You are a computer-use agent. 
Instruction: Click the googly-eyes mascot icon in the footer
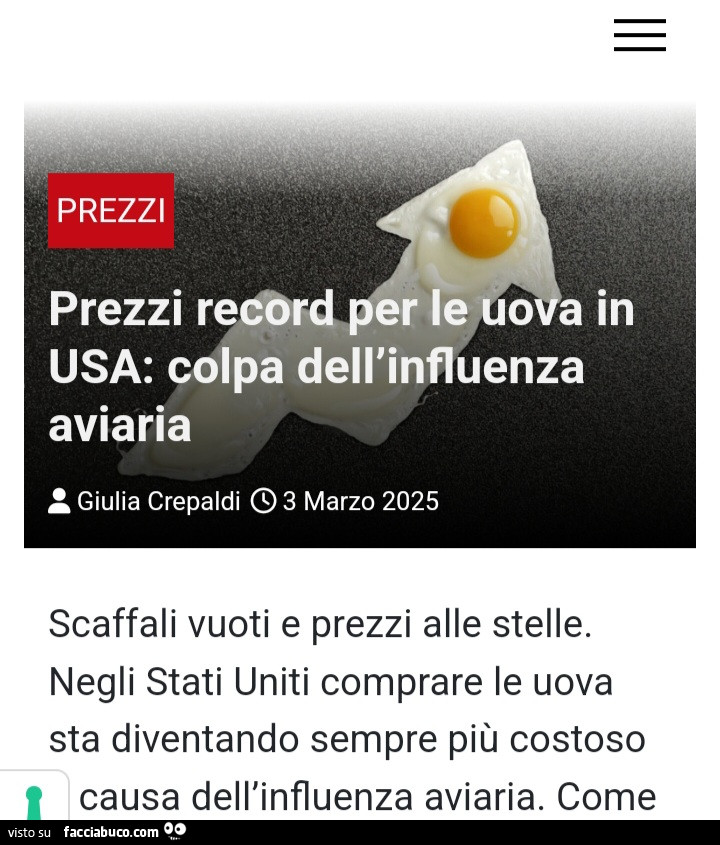click(174, 828)
